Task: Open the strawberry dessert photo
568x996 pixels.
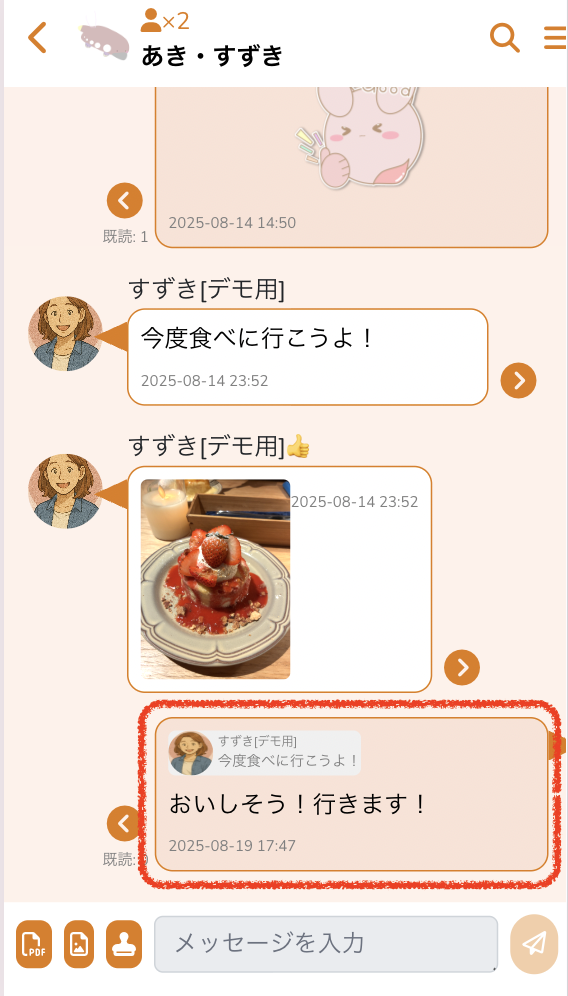Action: [x=215, y=579]
